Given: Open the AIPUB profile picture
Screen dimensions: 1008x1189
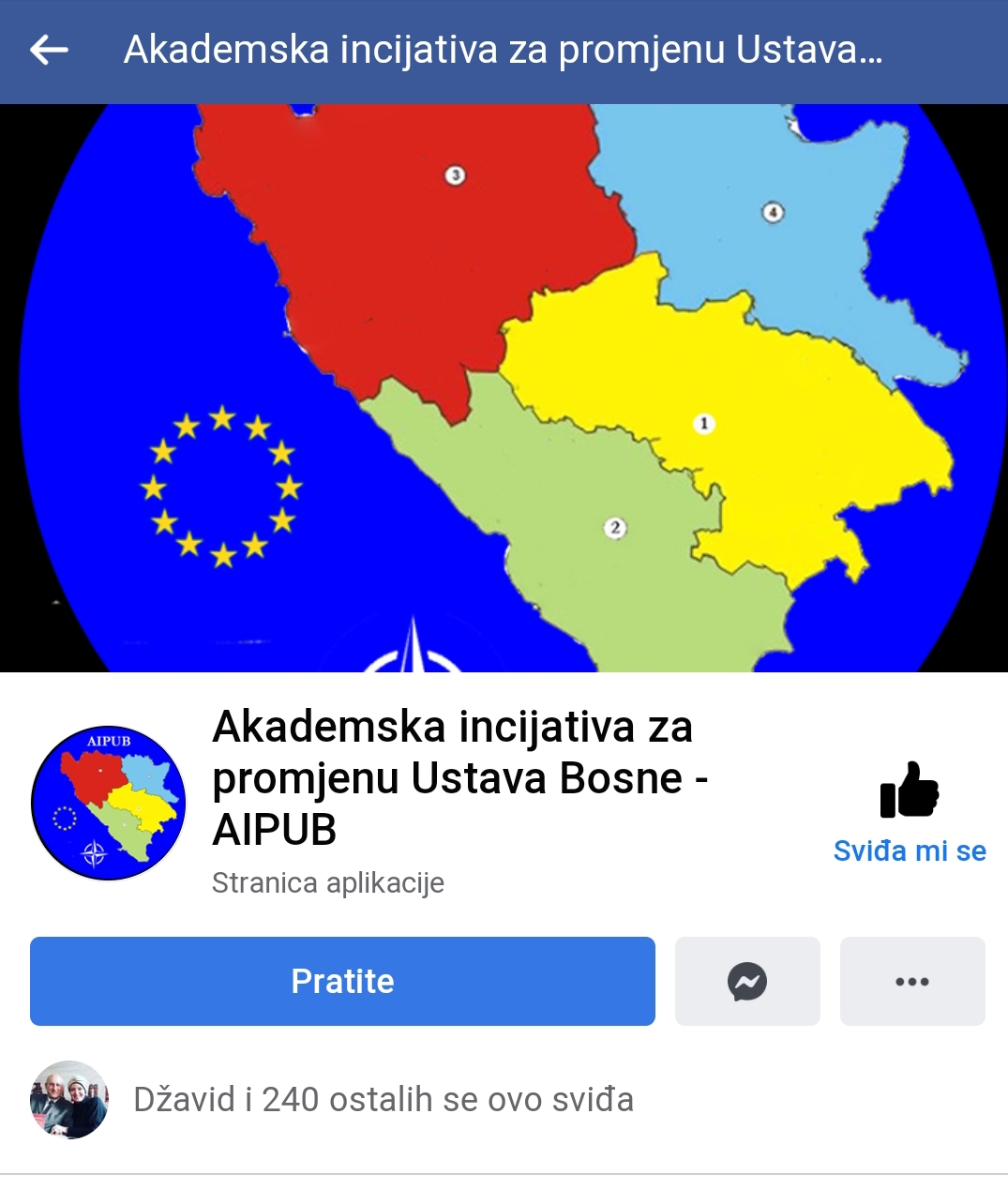Looking at the screenshot, I should tap(109, 803).
